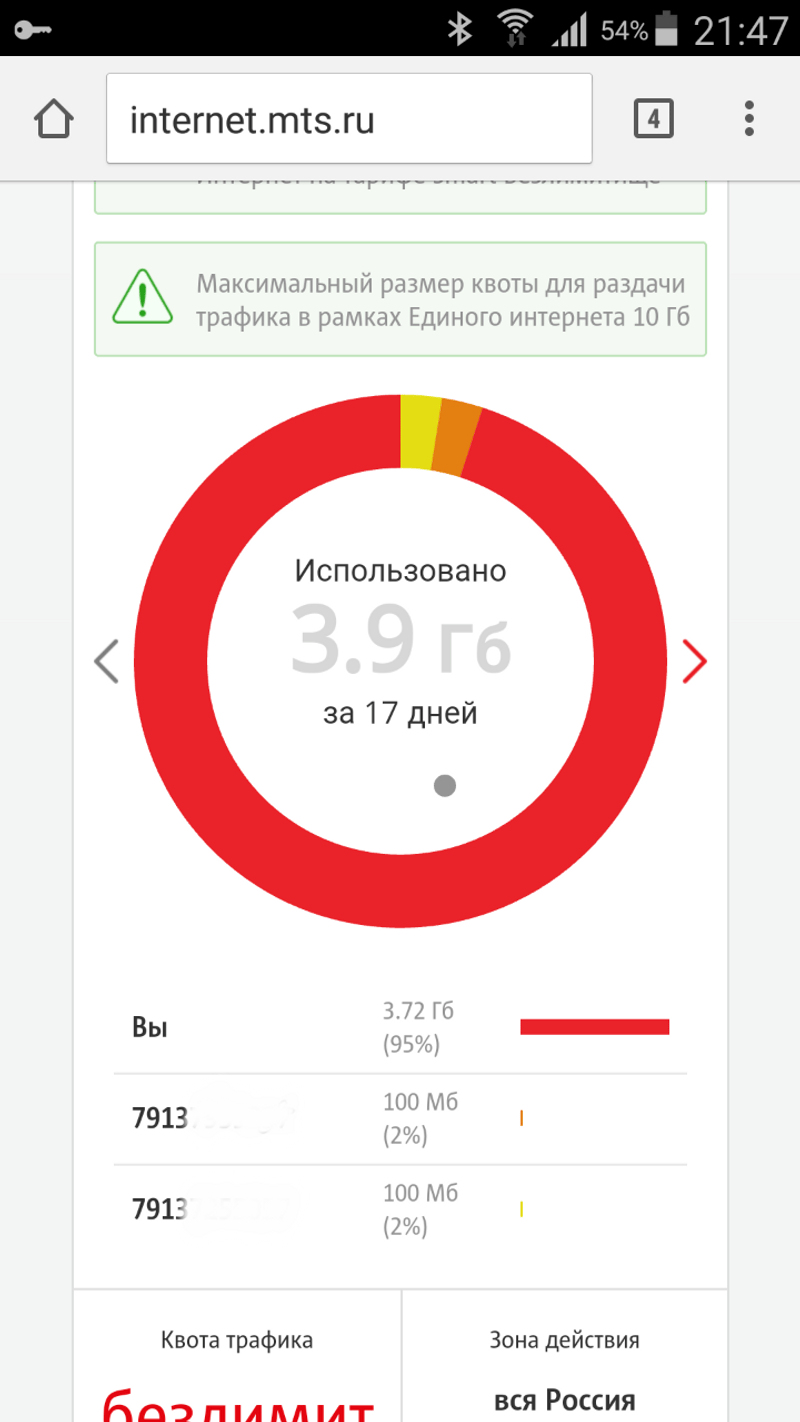Open the 100 Мб number row marked yellow

pyautogui.click(x=400, y=1210)
